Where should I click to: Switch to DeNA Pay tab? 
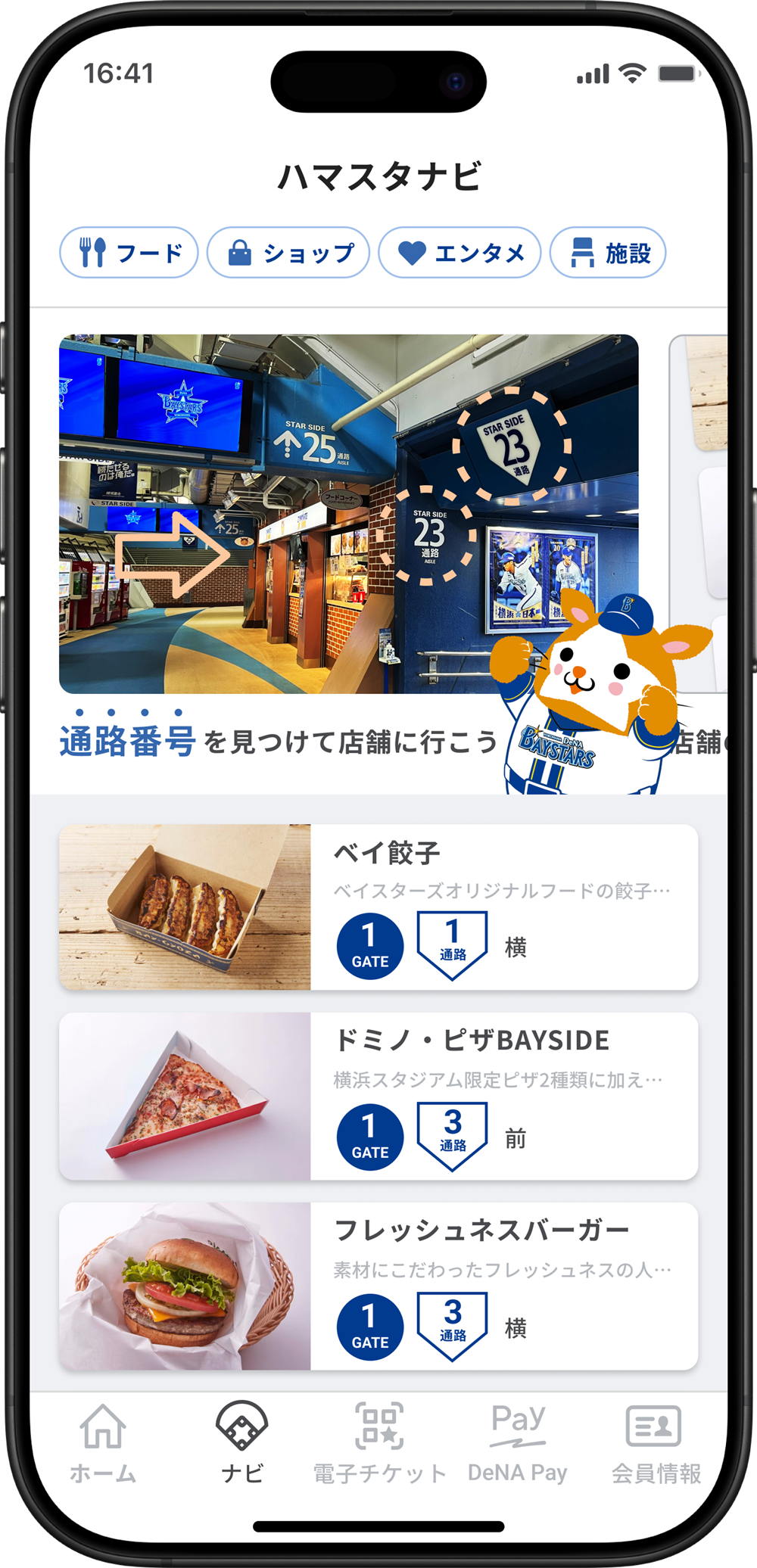point(518,1442)
